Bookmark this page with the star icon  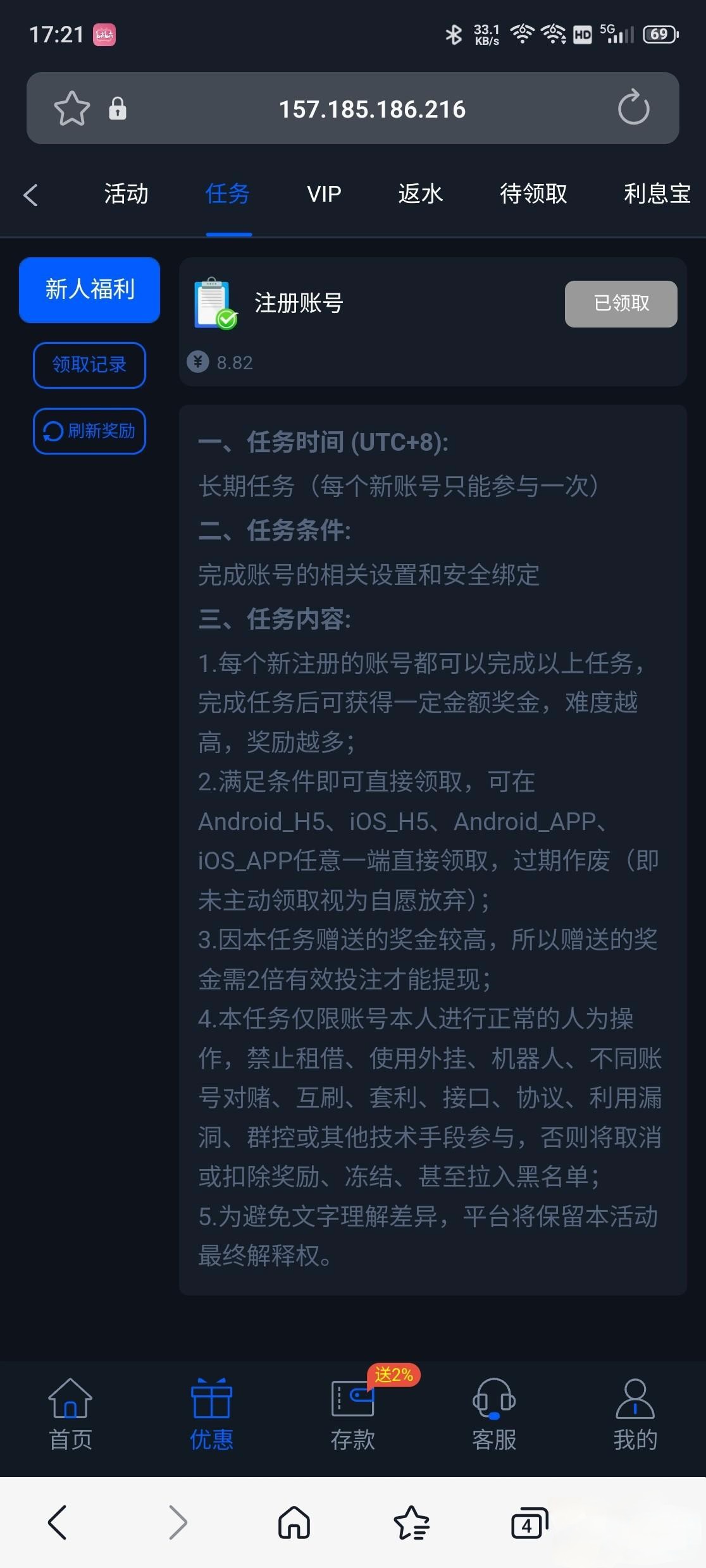tap(71, 109)
